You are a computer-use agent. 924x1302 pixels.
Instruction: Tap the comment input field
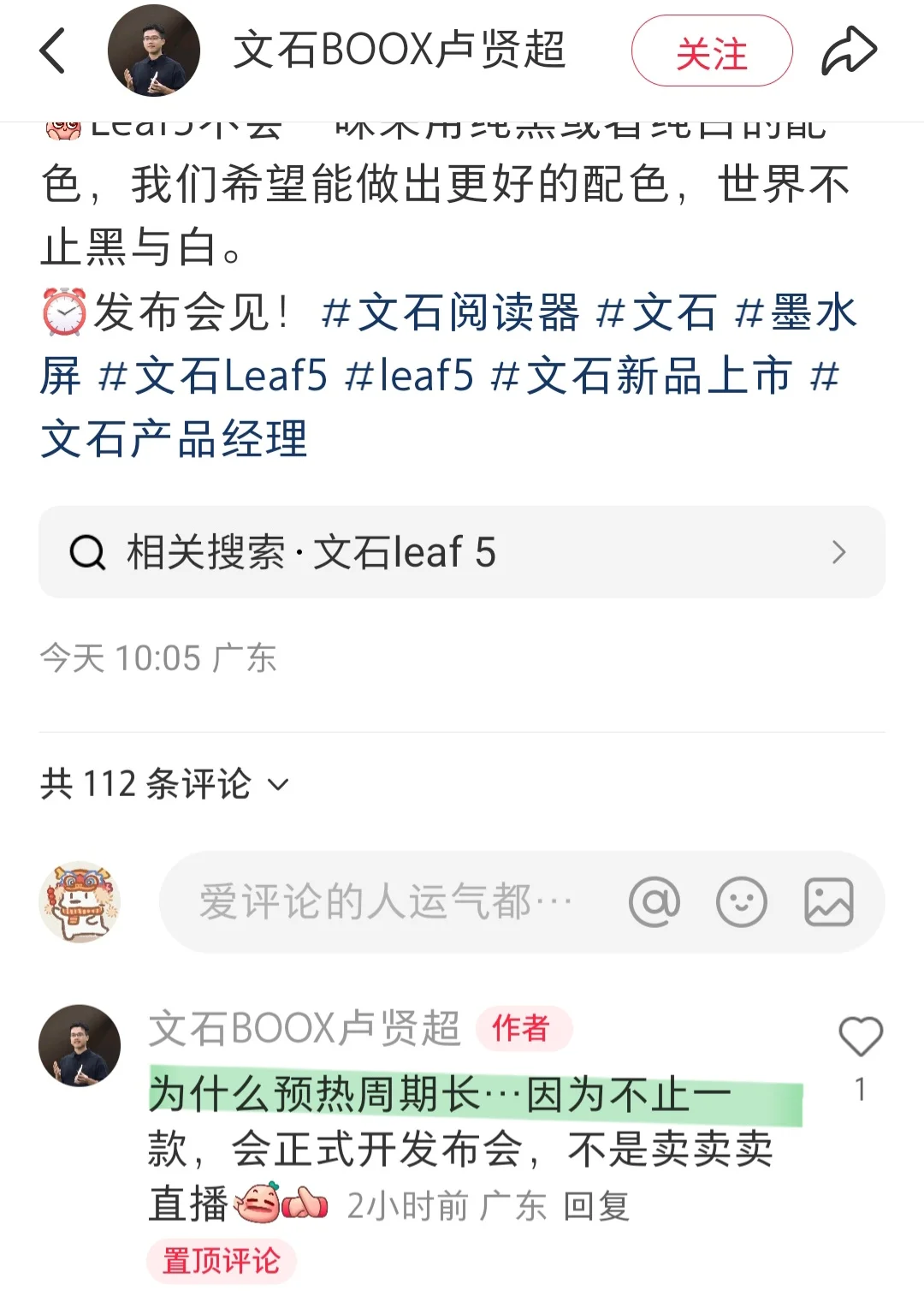[x=385, y=902]
